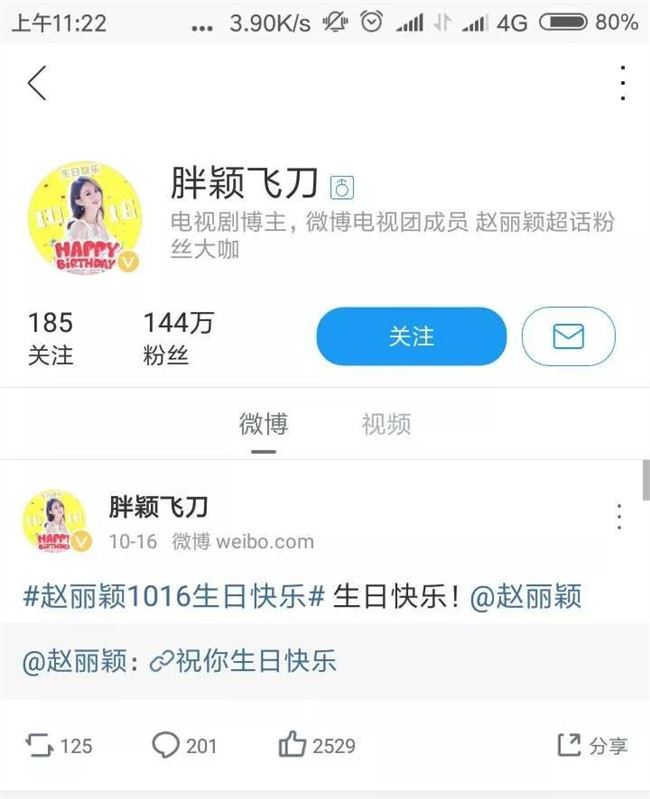Send a private message via envelope button
Image resolution: width=650 pixels, height=799 pixels.
click(x=568, y=337)
